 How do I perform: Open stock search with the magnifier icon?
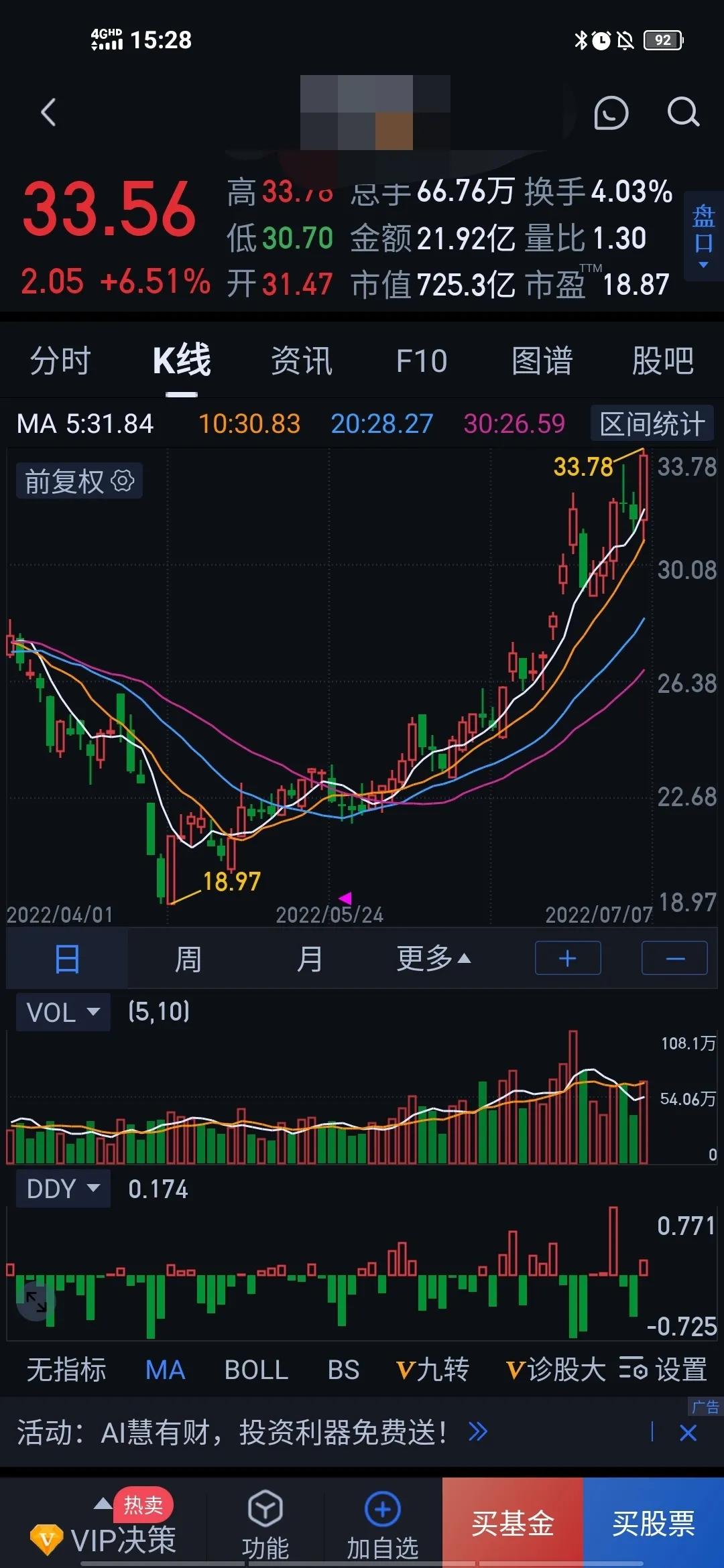pyautogui.click(x=682, y=113)
